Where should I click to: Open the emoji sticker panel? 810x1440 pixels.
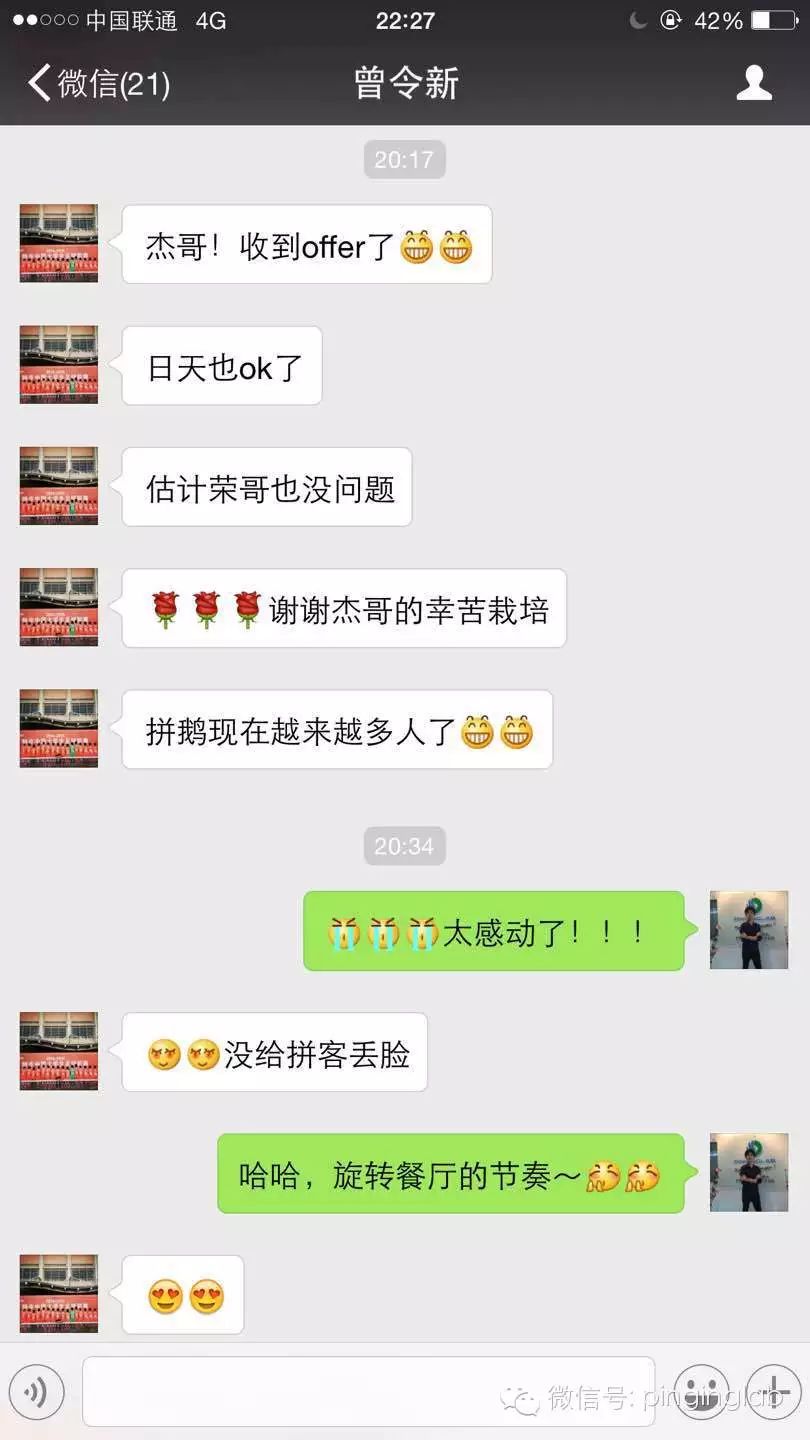[x=701, y=1391]
